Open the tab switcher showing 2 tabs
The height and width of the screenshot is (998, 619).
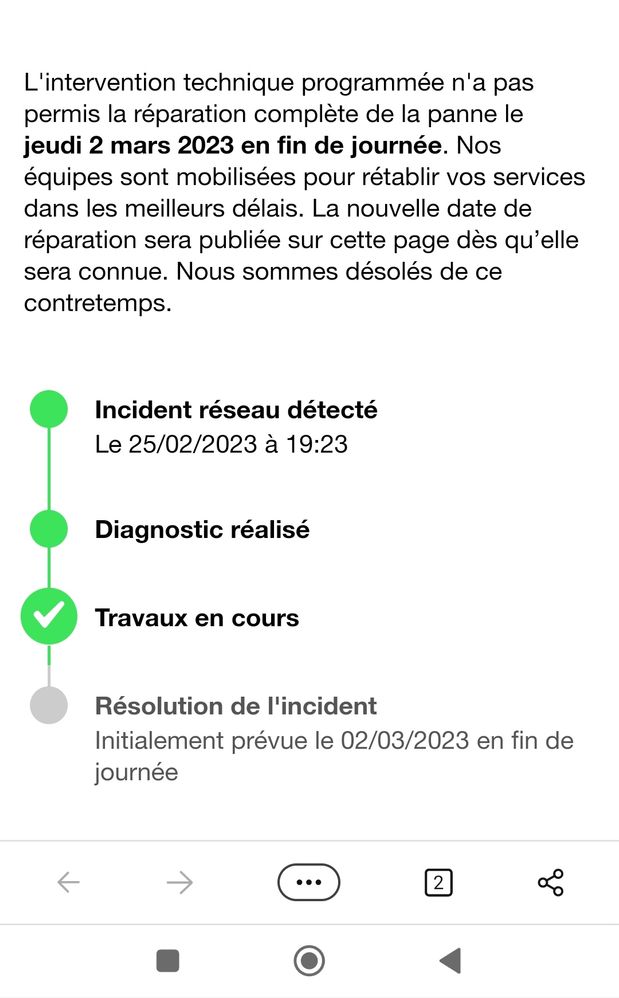point(438,882)
